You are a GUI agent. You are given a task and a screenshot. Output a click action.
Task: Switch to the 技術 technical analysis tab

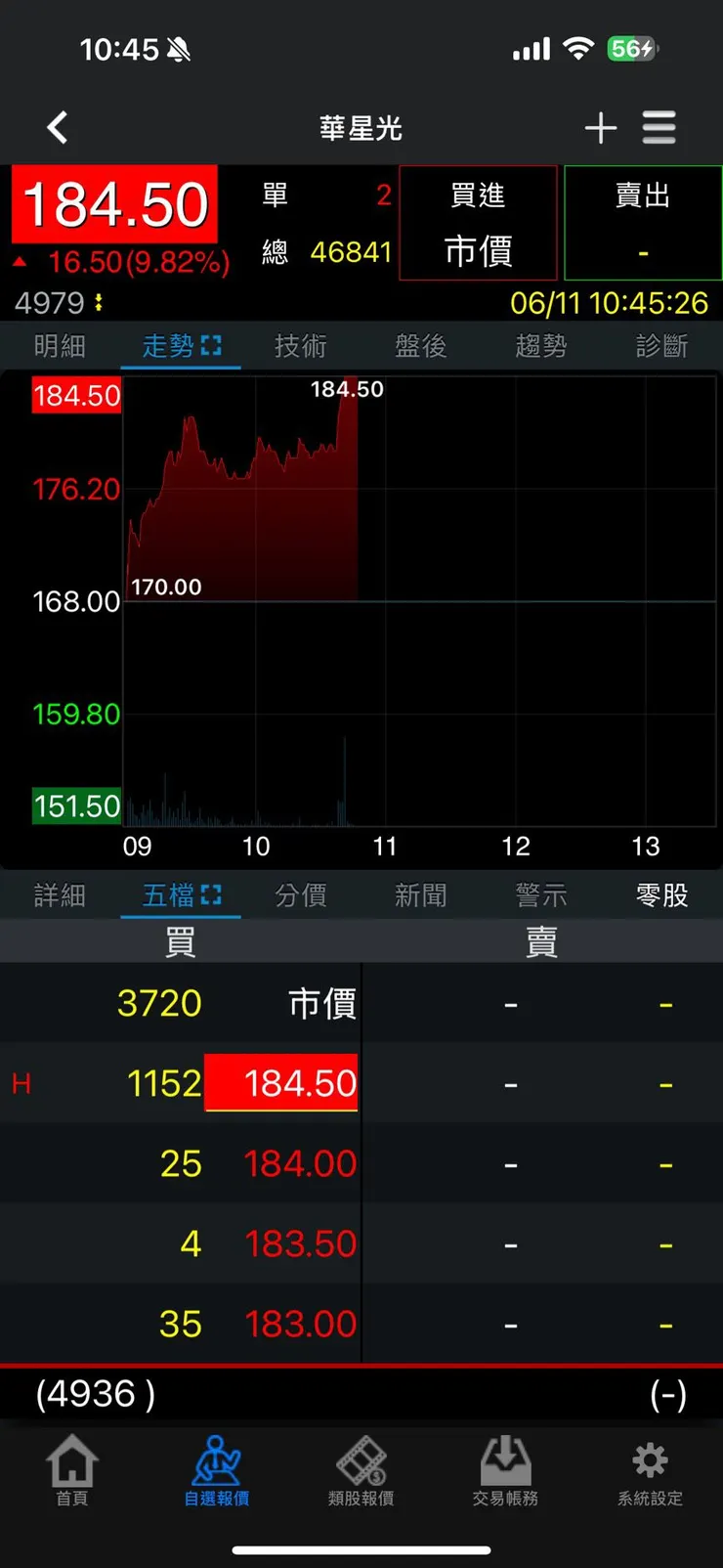point(300,345)
